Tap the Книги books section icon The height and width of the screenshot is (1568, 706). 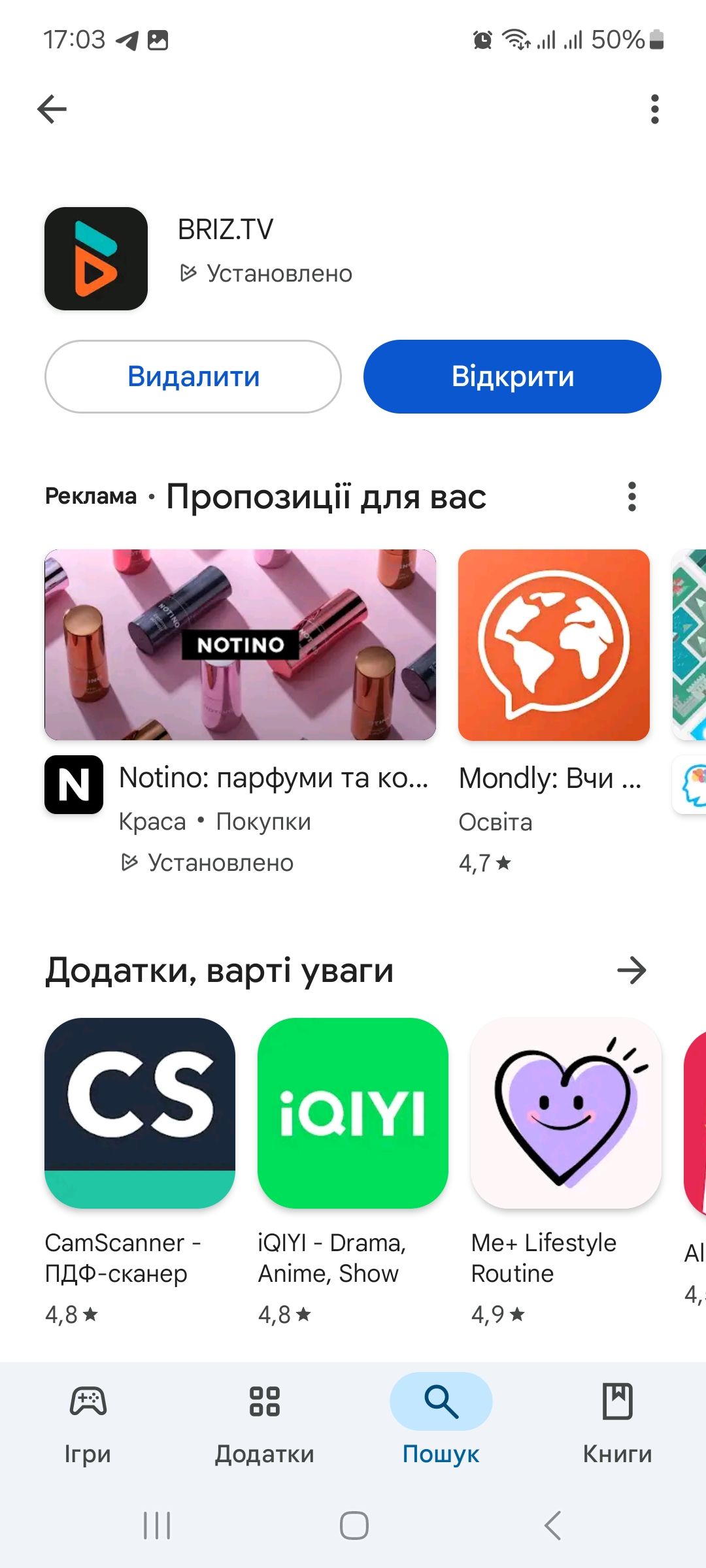[x=618, y=1400]
